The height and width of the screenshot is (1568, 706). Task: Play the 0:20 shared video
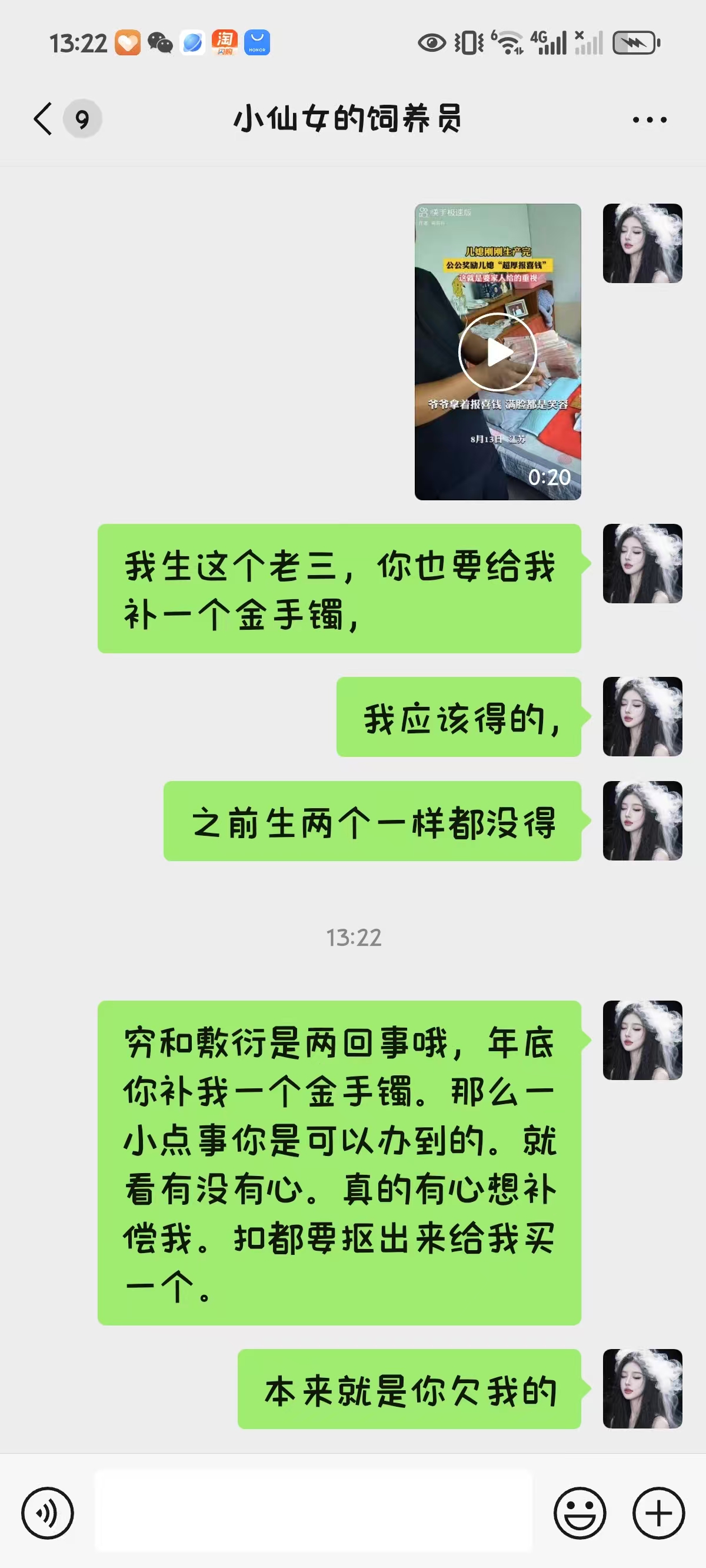[497, 352]
